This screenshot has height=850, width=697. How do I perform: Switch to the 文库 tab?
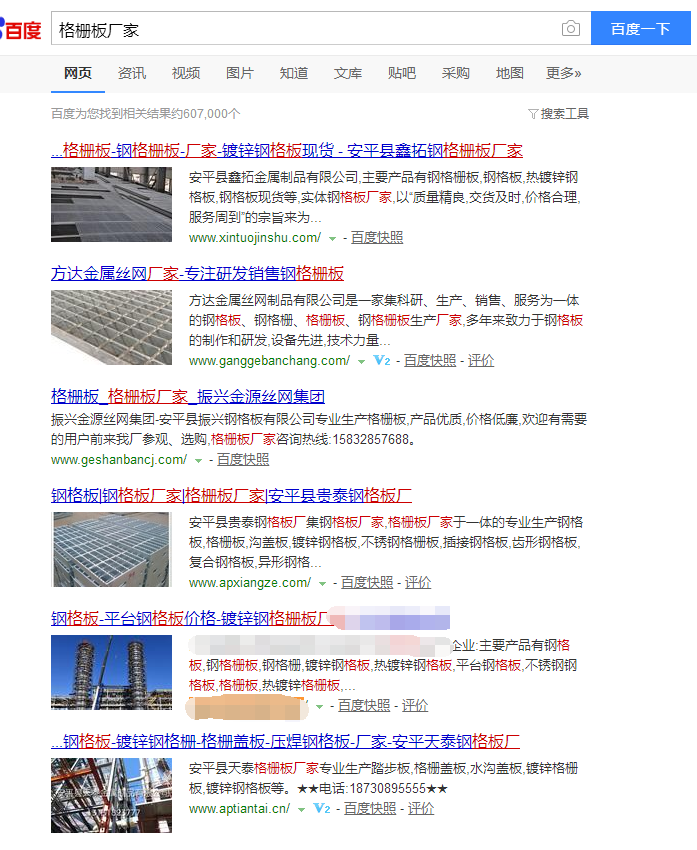[348, 73]
